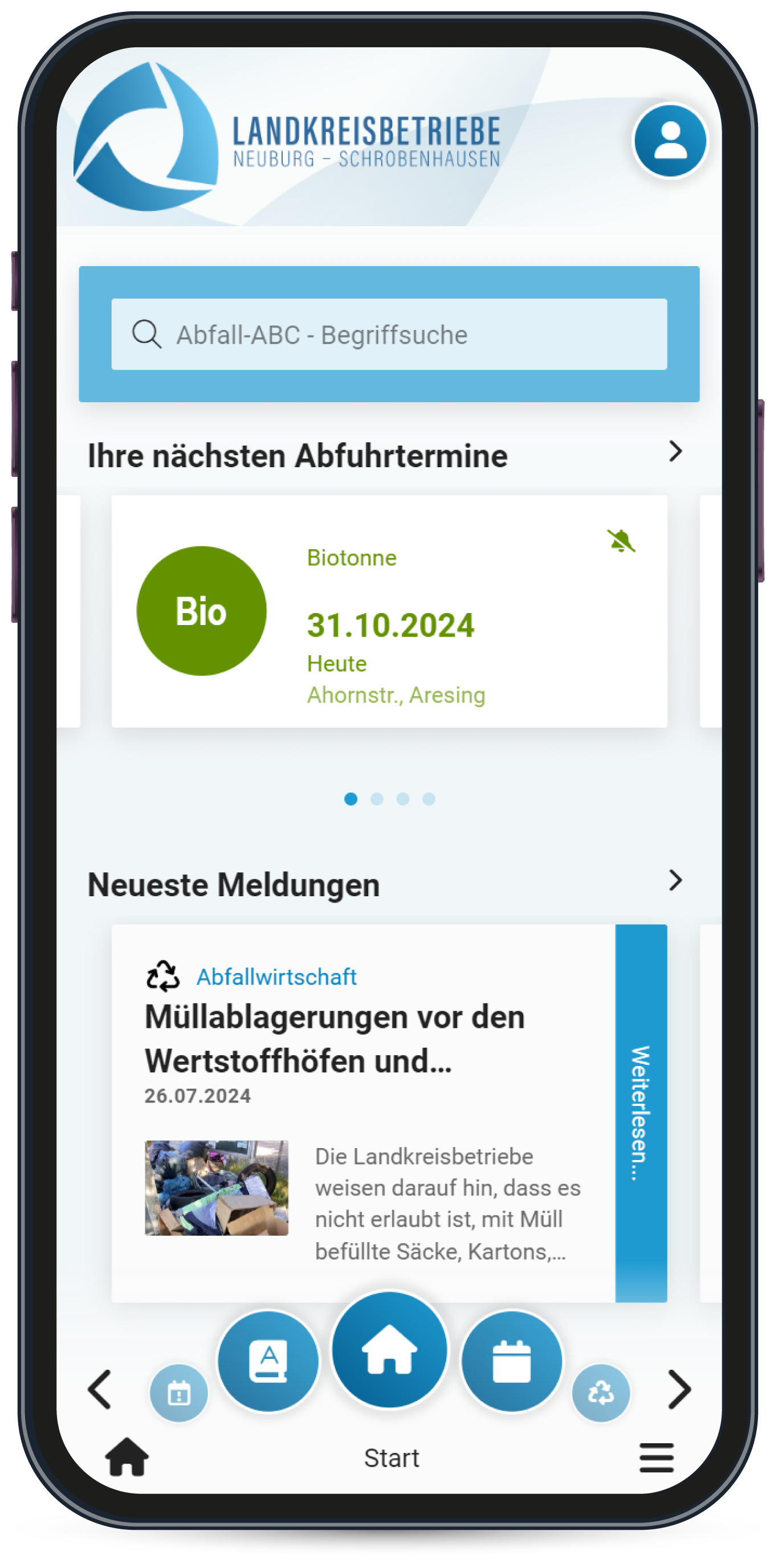
Task: Tap the Weiterlesen… button
Action: point(641,1113)
